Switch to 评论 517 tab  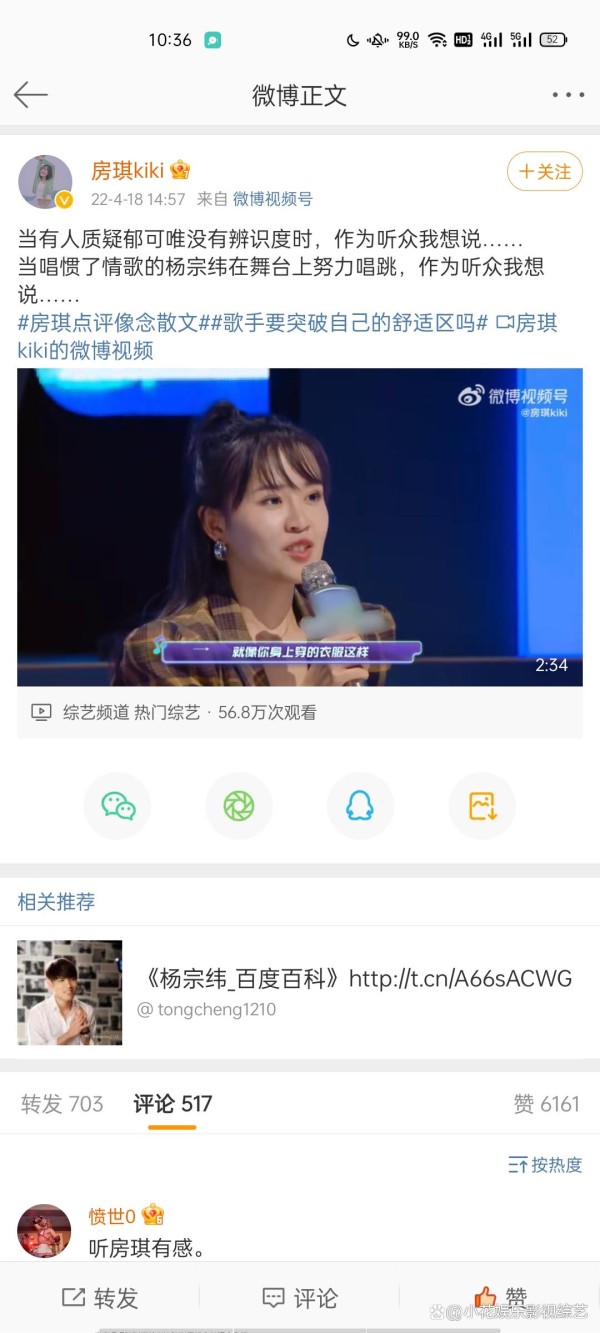(172, 1104)
